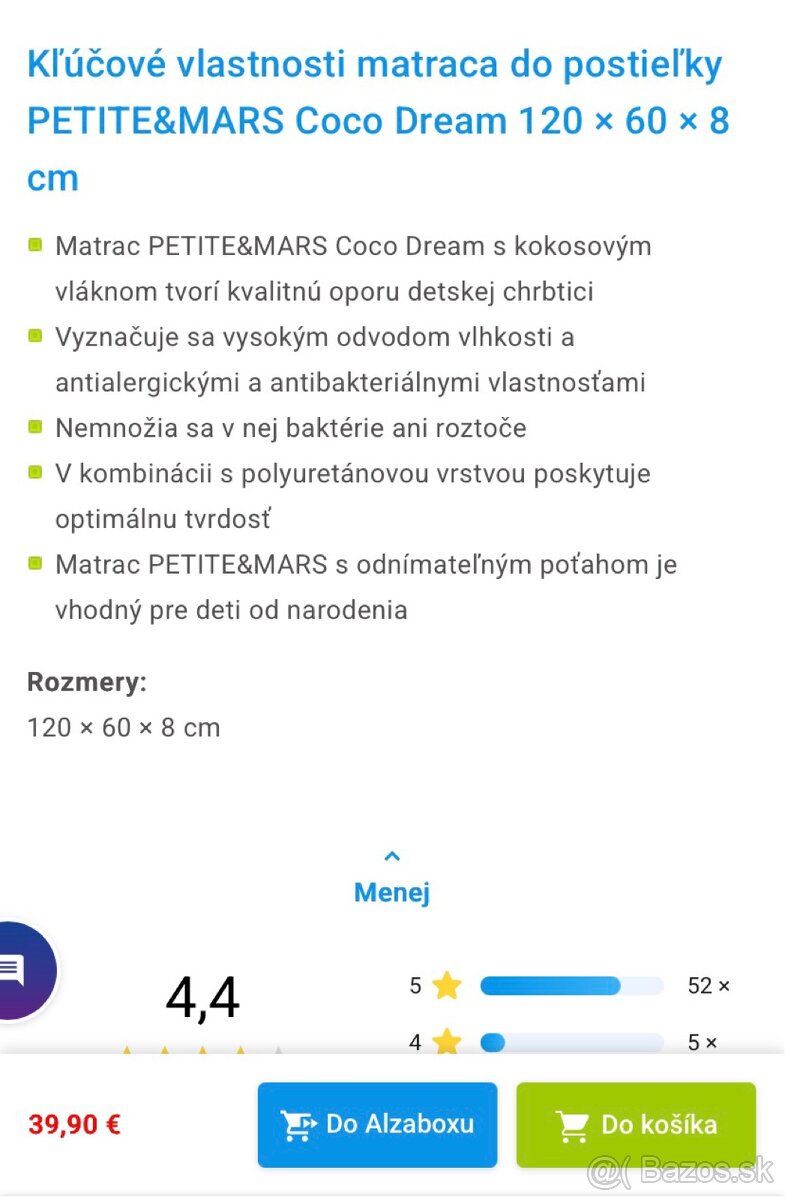Open the Rozmery section heading
The width and height of the screenshot is (785, 1200).
pyautogui.click(x=86, y=682)
